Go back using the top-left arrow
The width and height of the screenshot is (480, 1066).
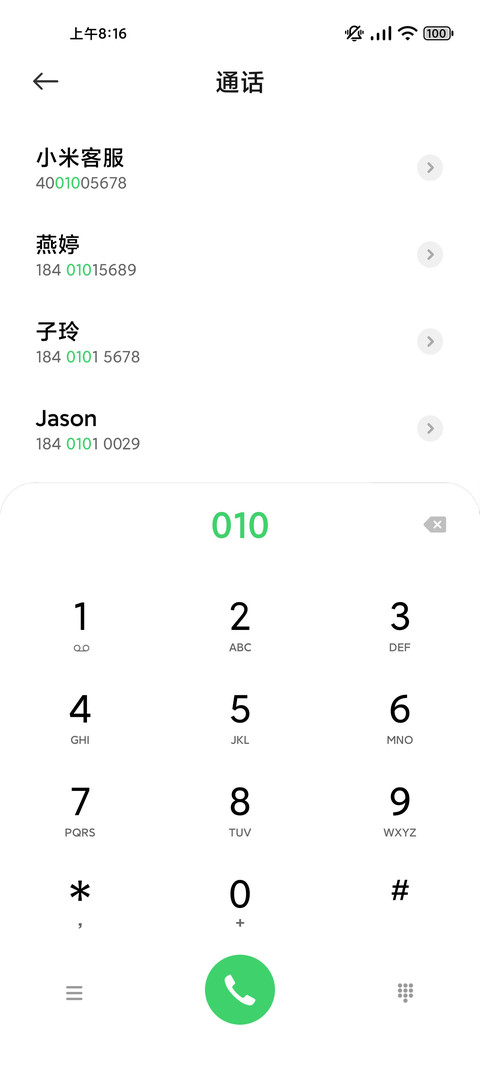[46, 82]
